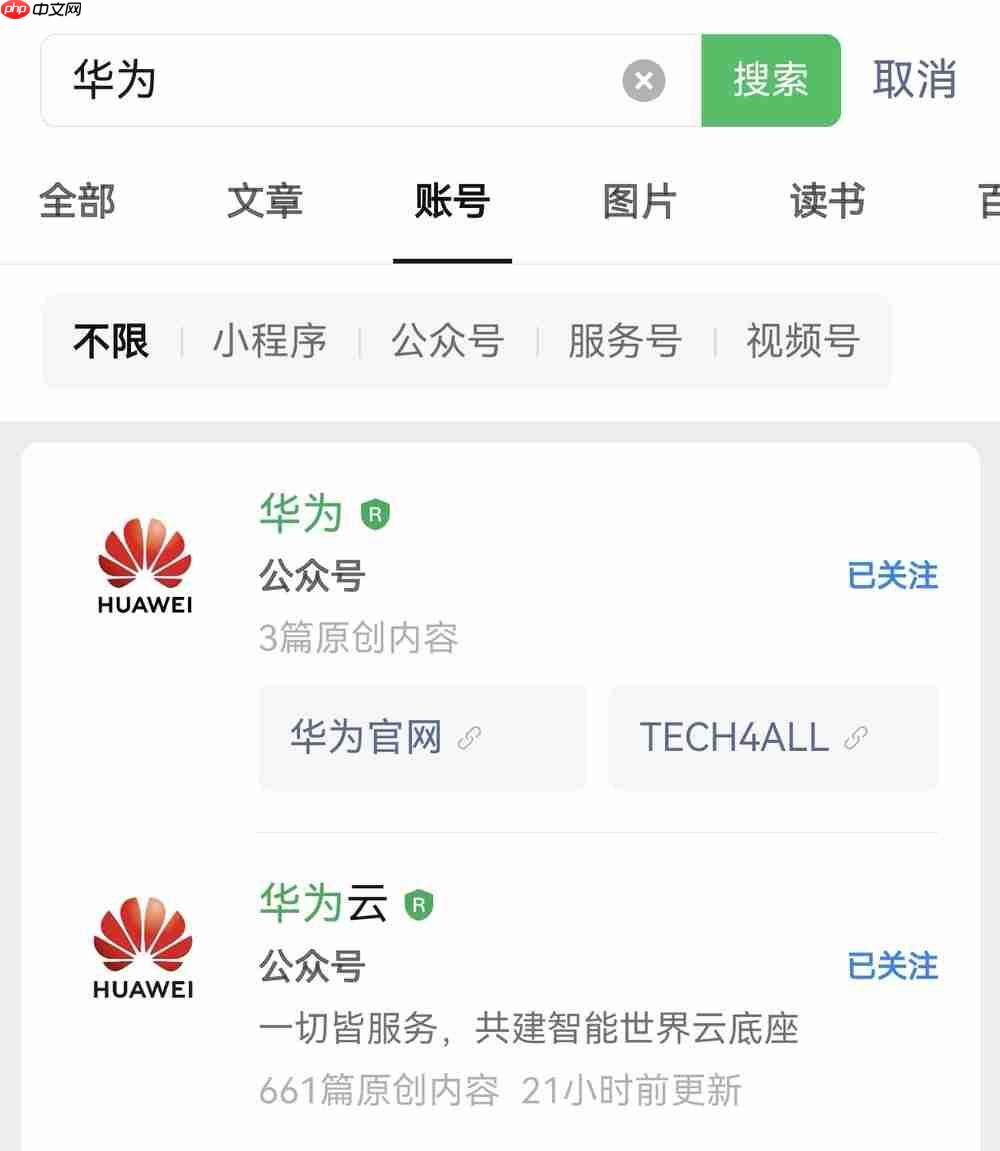Click 已关注 on the 华为 account
The image size is (1000, 1151).
tap(893, 575)
